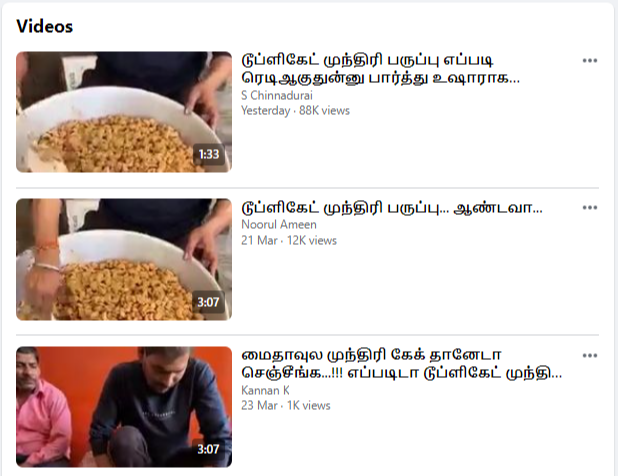Play Noorul Ameen's 3:07 video thumbnail
This screenshot has height=476, width=618.
[123, 259]
